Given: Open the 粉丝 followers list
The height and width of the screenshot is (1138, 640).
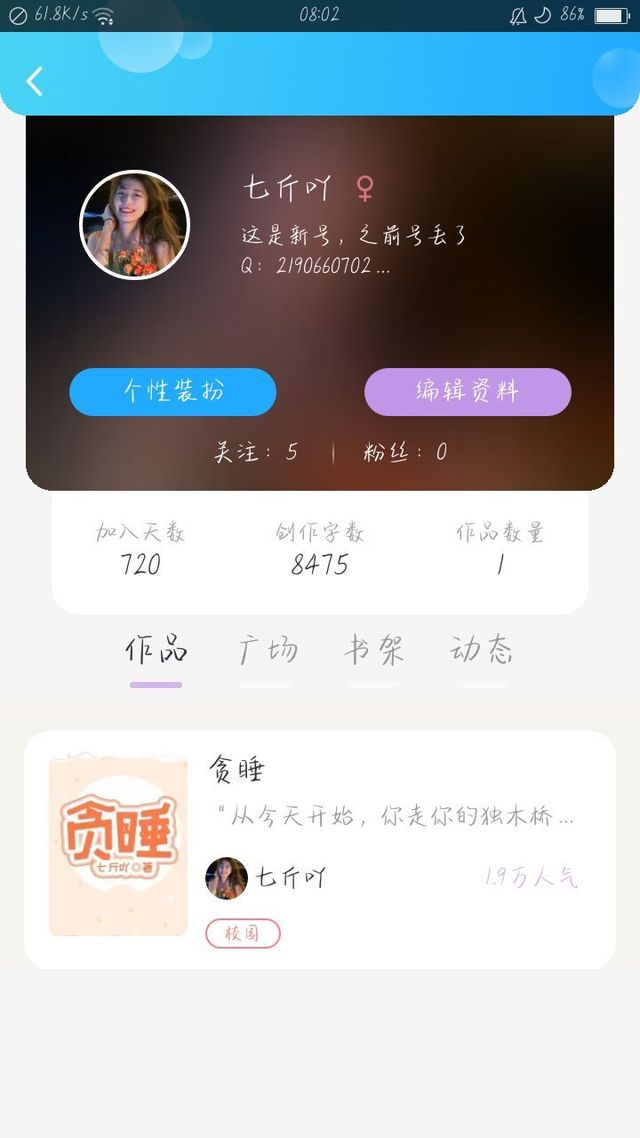Looking at the screenshot, I should click(x=405, y=452).
